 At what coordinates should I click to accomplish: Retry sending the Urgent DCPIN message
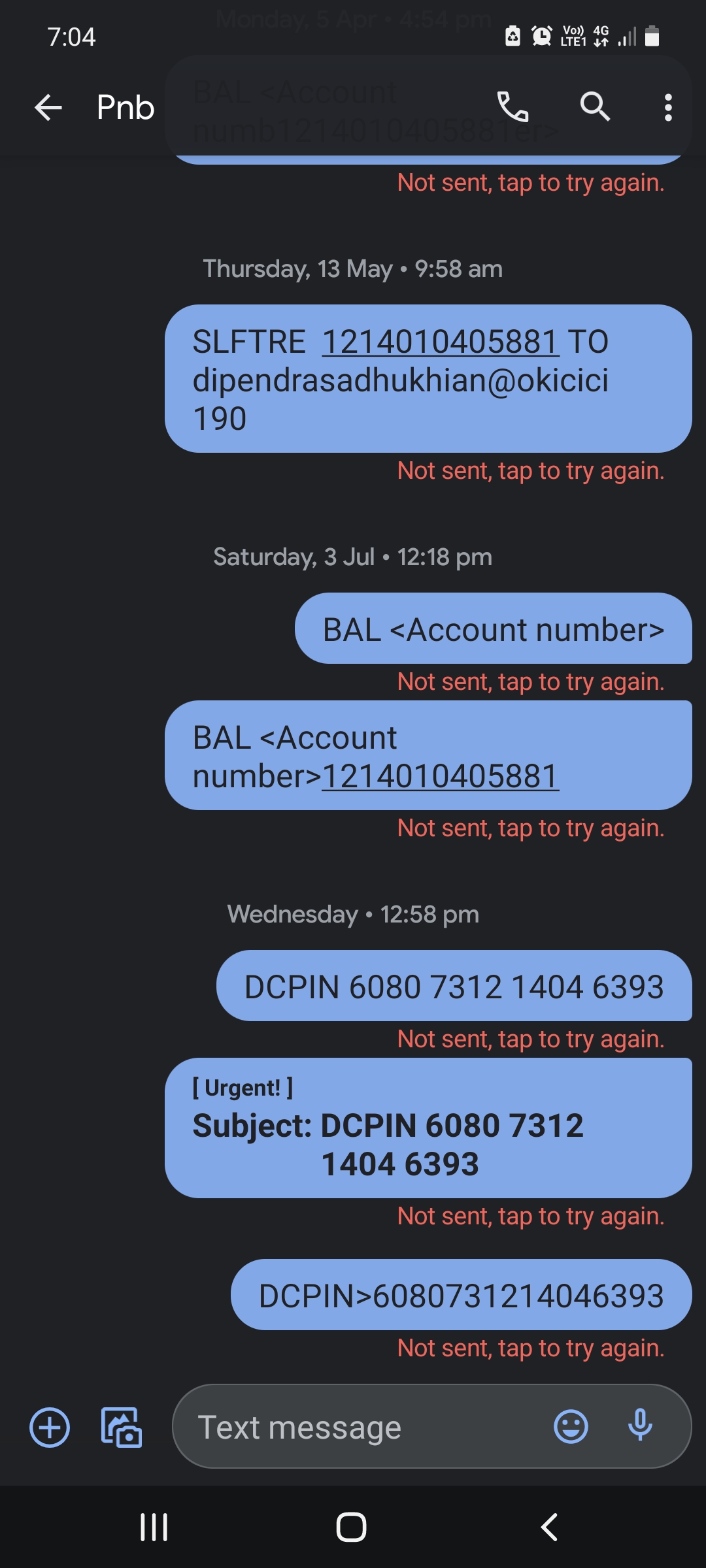[x=530, y=1217]
